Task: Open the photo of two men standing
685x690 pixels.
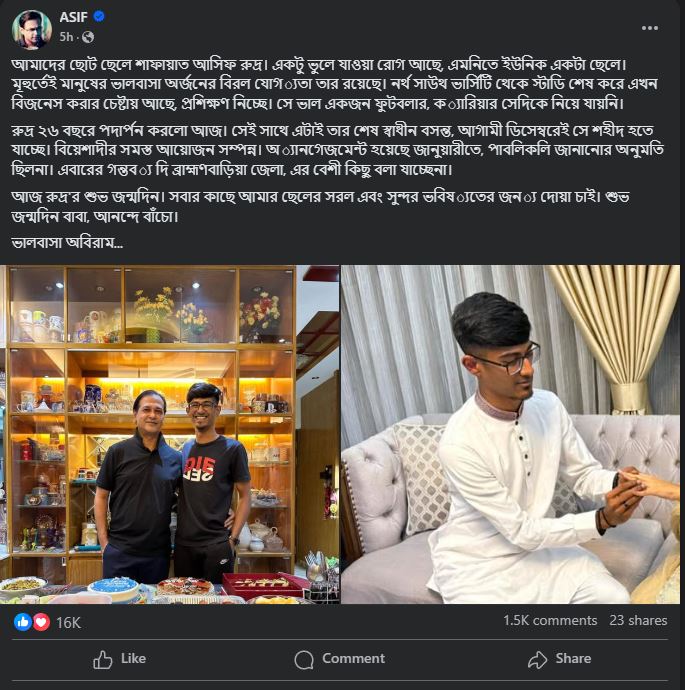Action: [170, 435]
